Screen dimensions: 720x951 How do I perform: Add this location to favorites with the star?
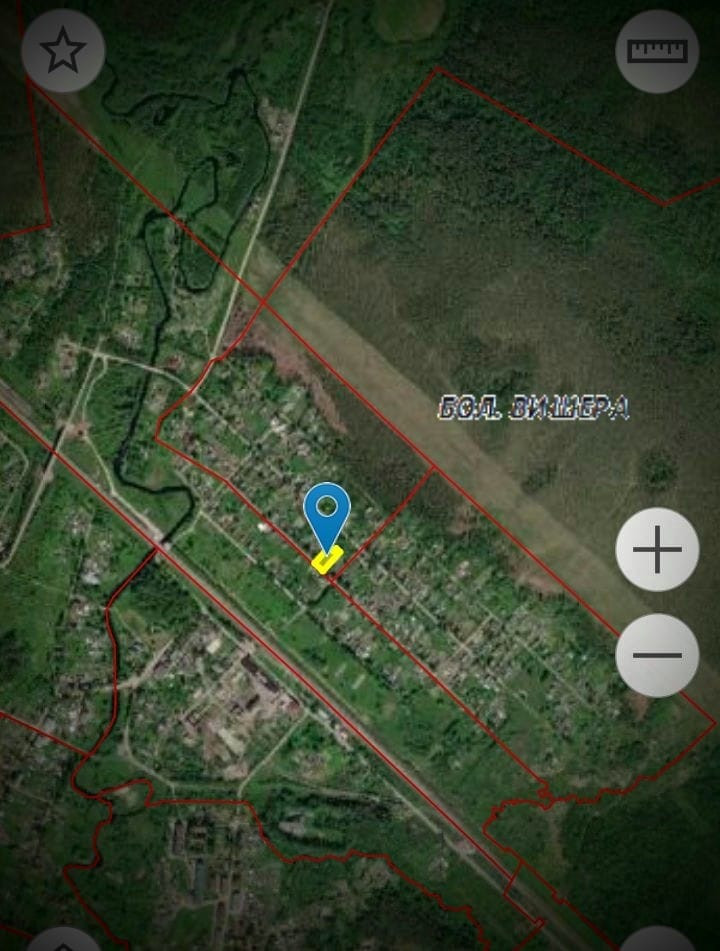click(x=63, y=51)
